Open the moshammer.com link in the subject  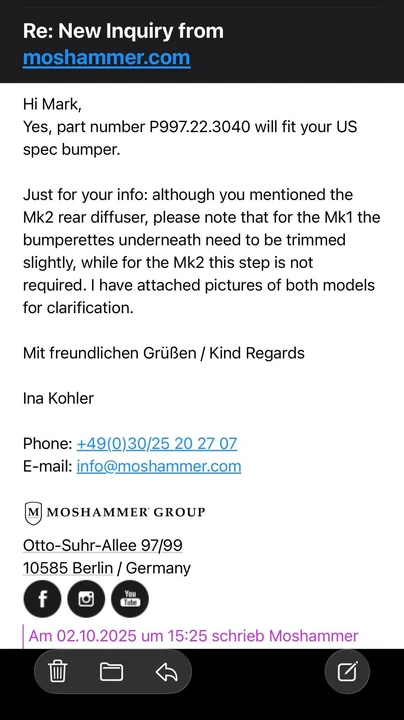[107, 58]
